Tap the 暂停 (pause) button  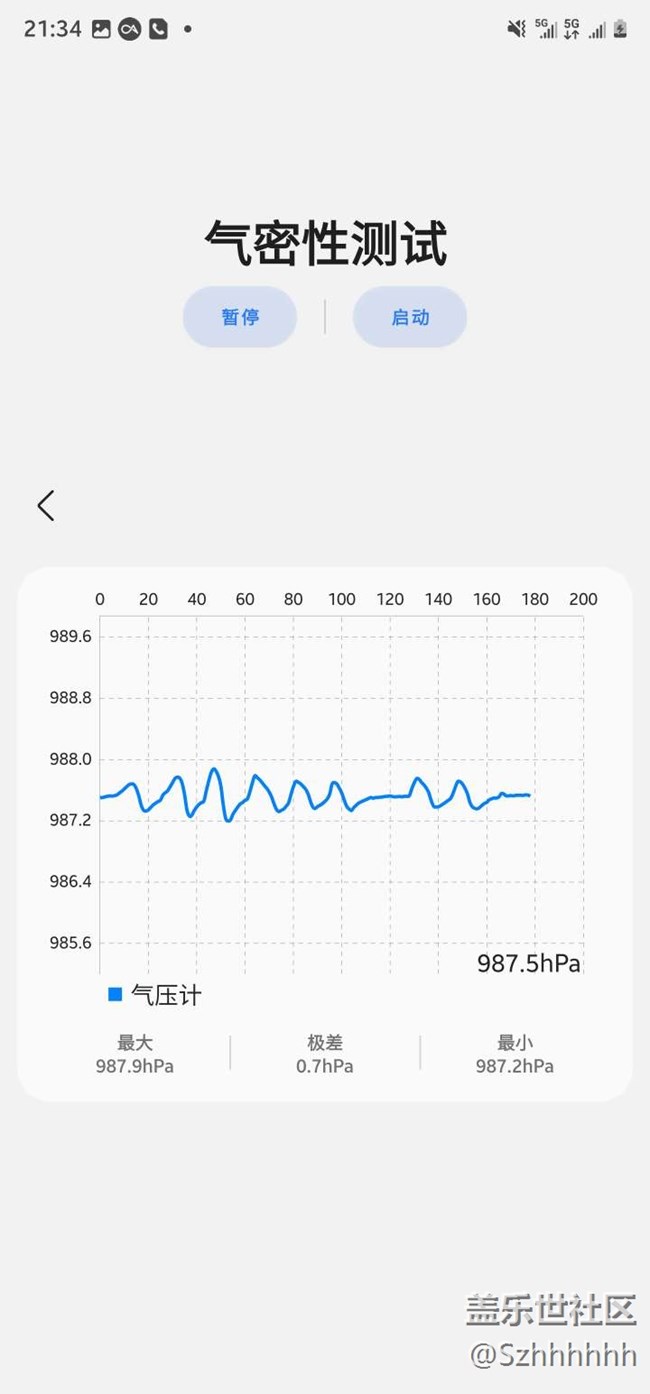point(240,317)
